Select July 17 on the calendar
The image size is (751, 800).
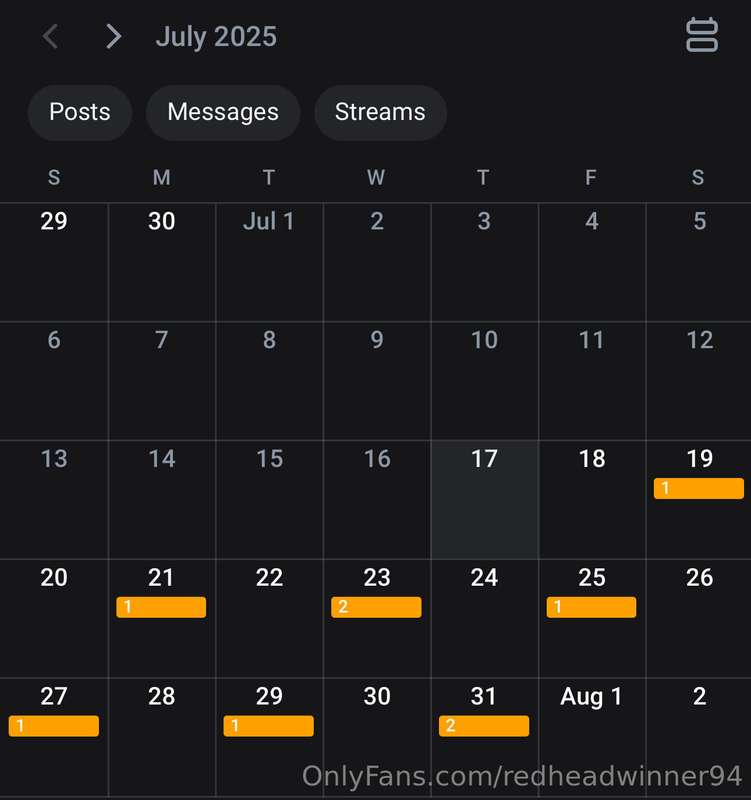484,500
